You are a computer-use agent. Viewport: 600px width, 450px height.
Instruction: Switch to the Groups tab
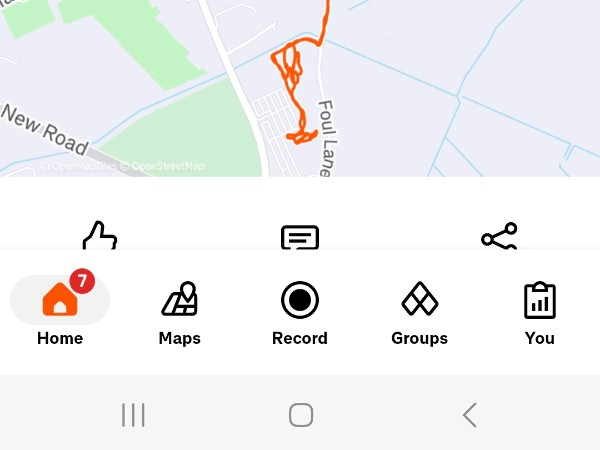tap(419, 311)
